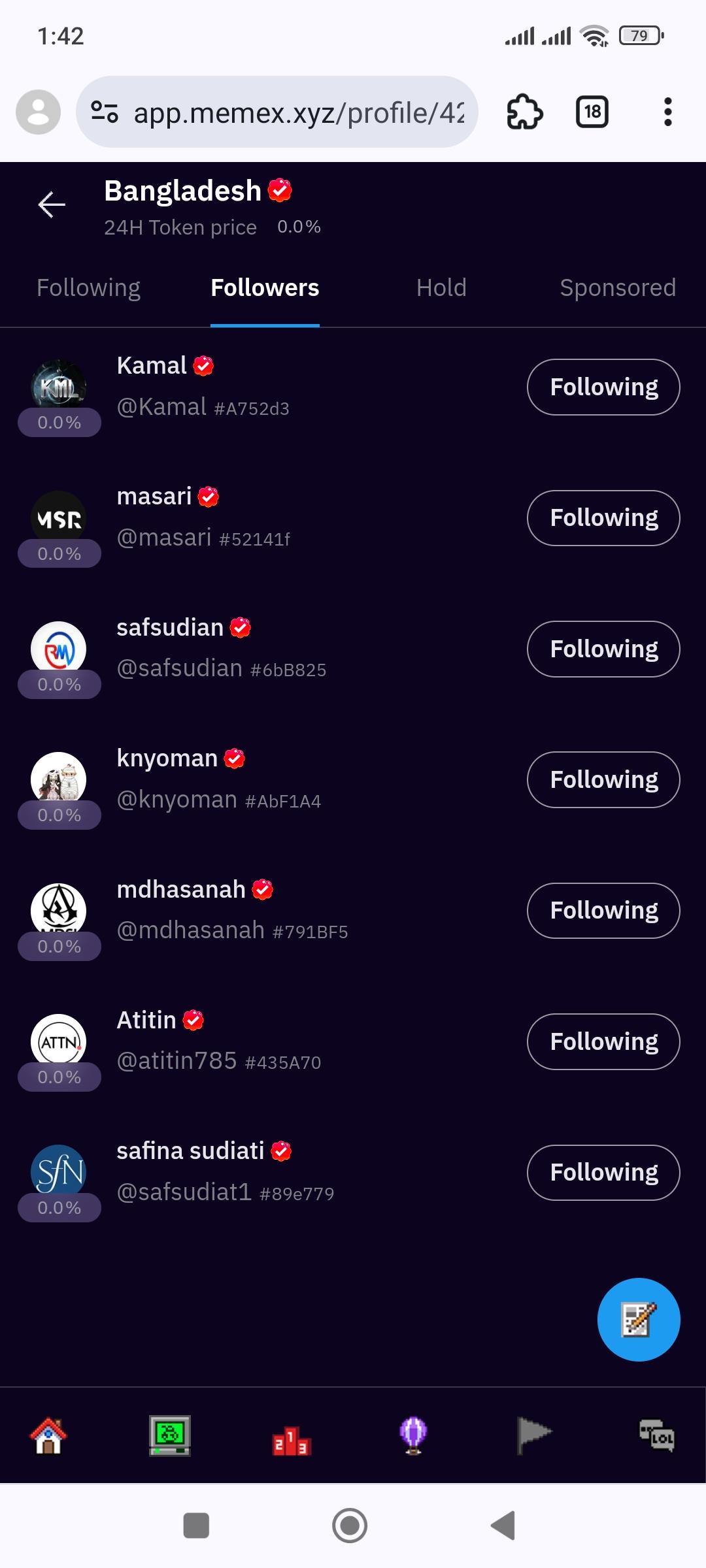706x1568 pixels.
Task: Open the LOL chat bubbles tab
Action: [656, 1435]
